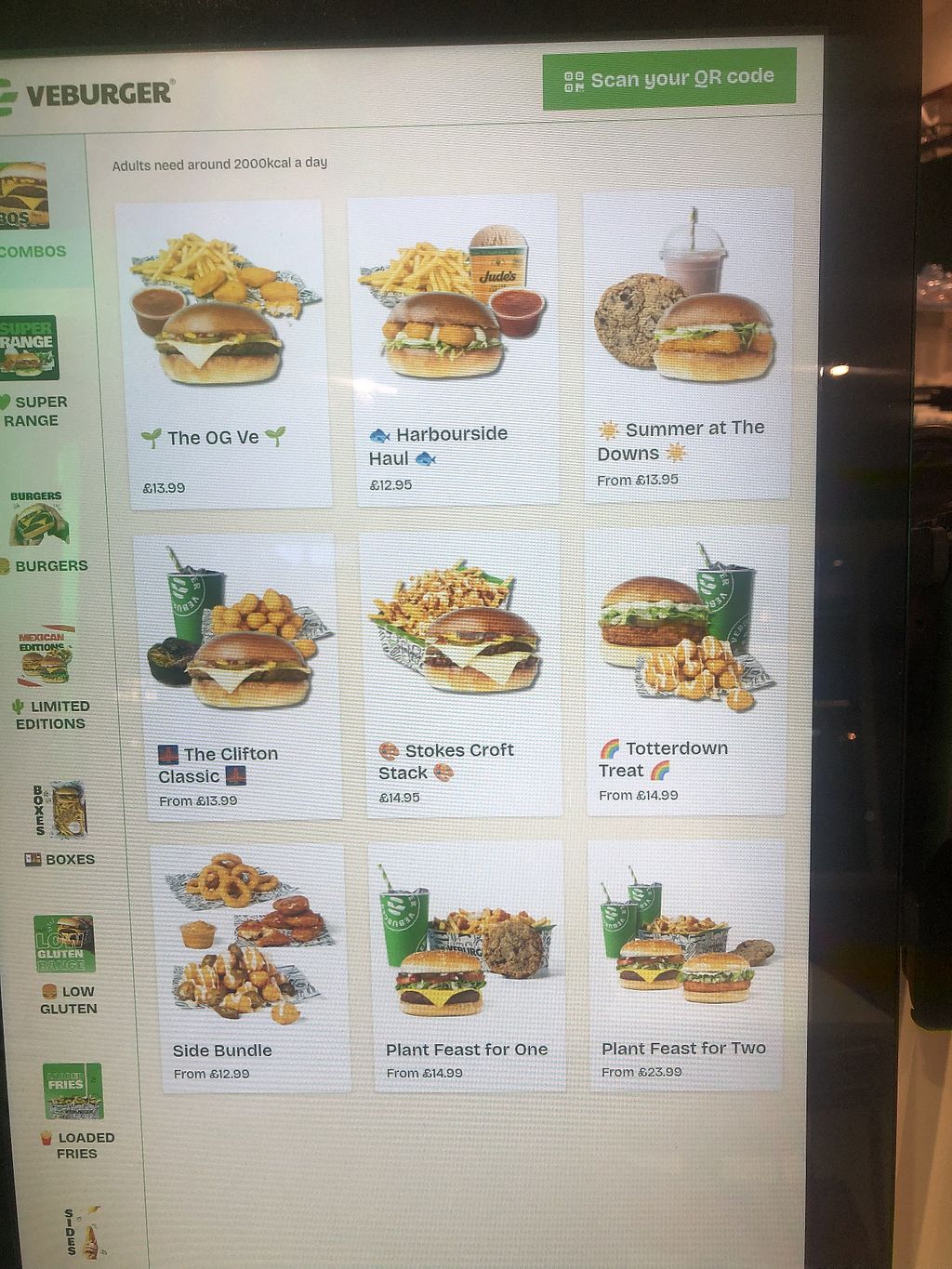Choose the Totterdown Treat combo
Image resolution: width=952 pixels, height=1269 pixels.
[686, 669]
